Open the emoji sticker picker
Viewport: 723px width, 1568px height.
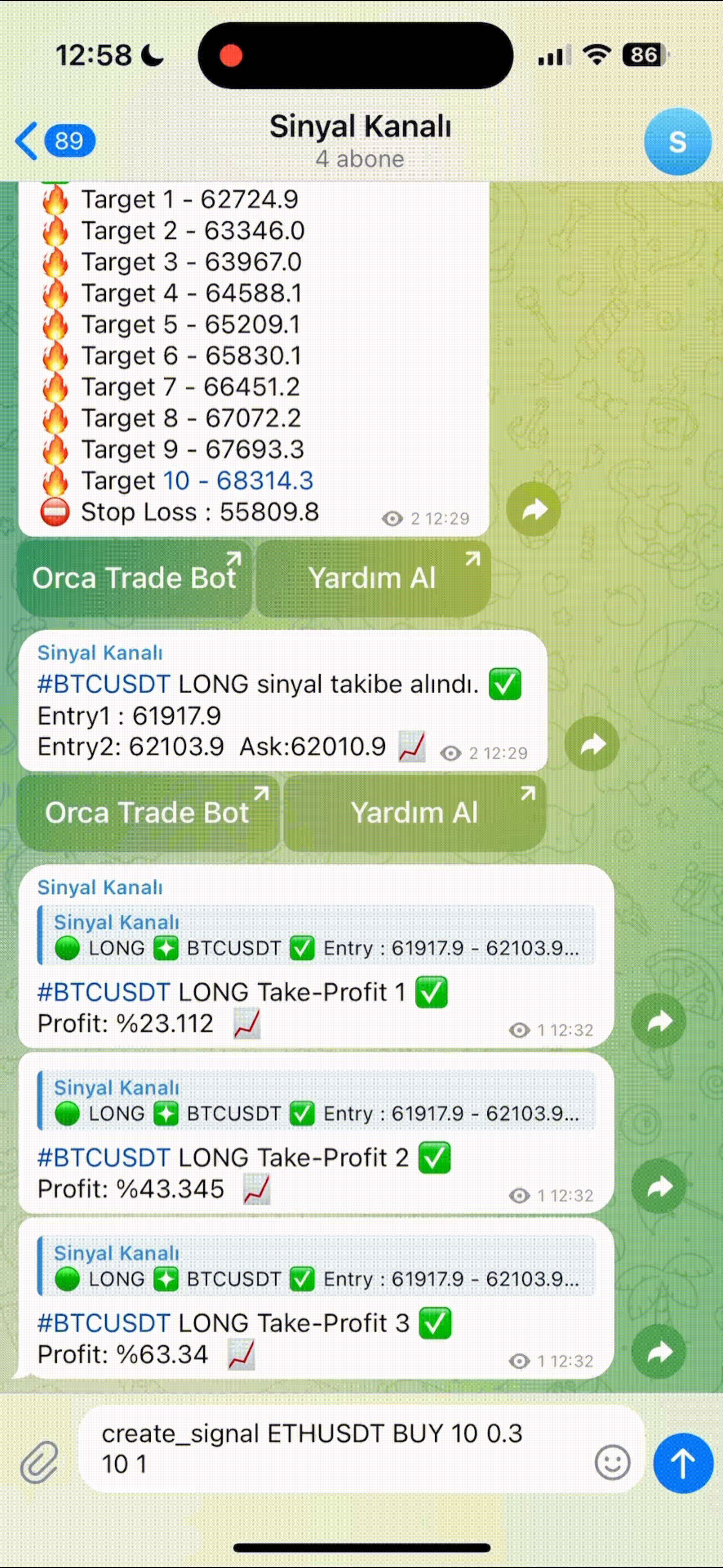pos(612,1462)
